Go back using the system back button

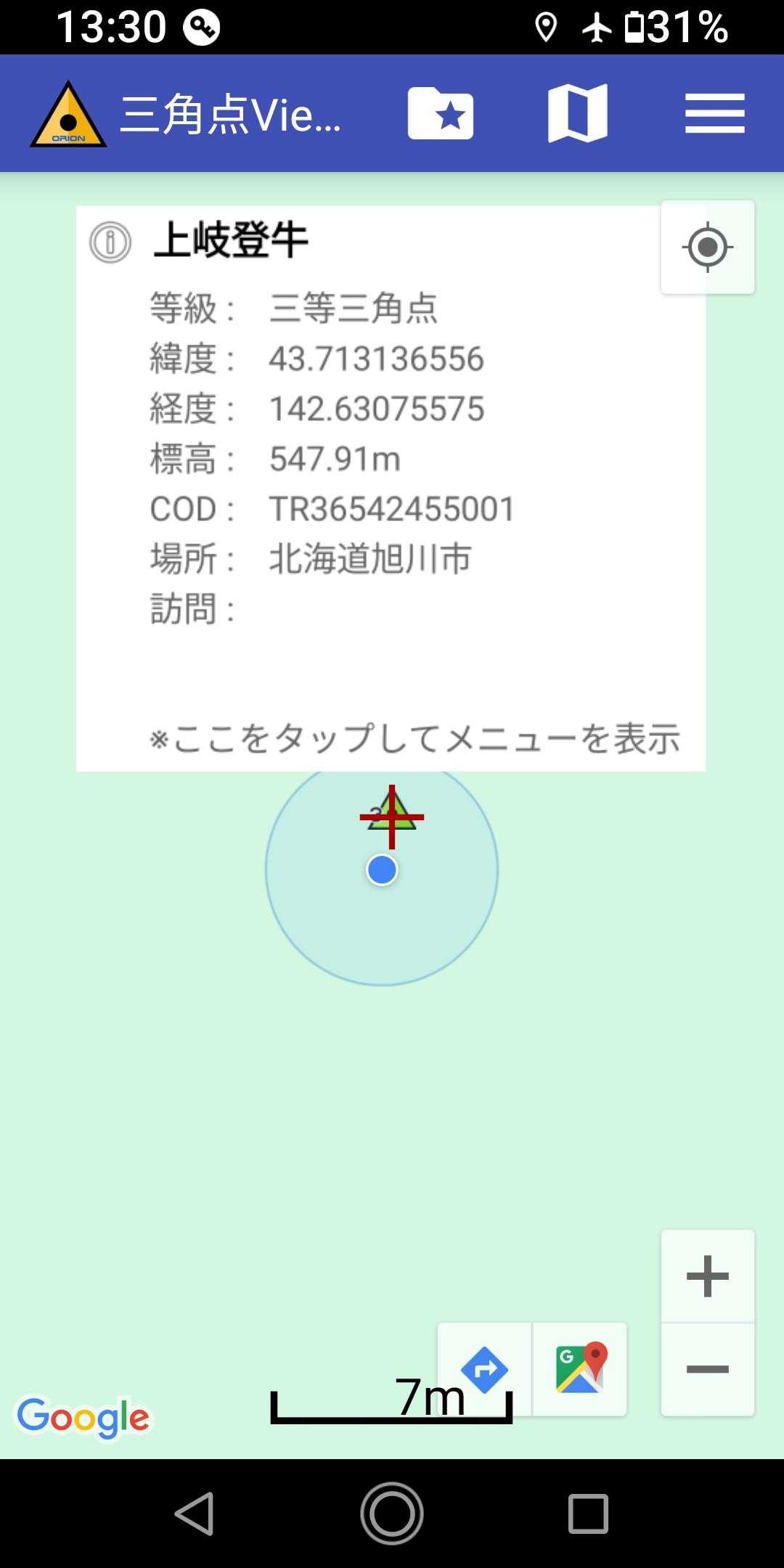(x=195, y=1514)
